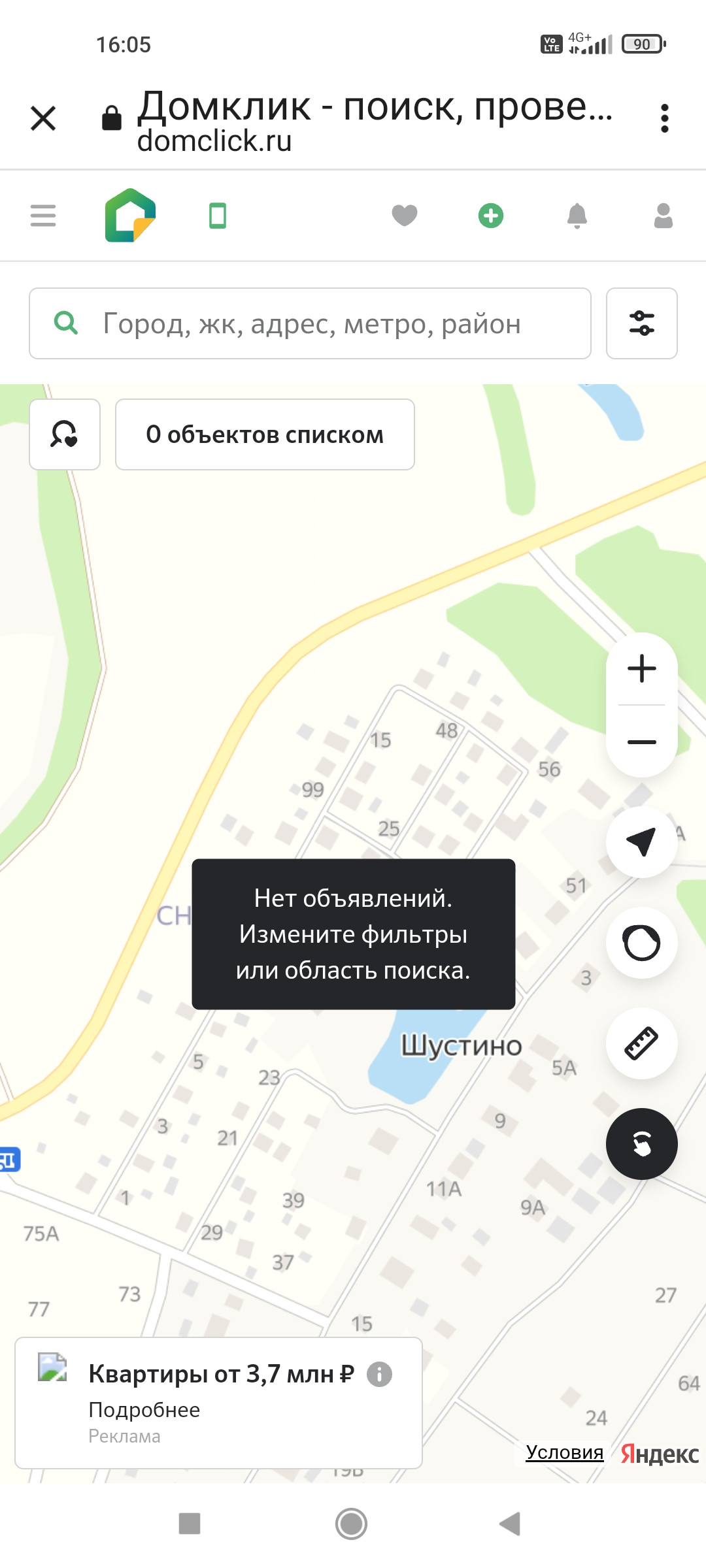
Task: Open favorites heart
Action: point(404,216)
